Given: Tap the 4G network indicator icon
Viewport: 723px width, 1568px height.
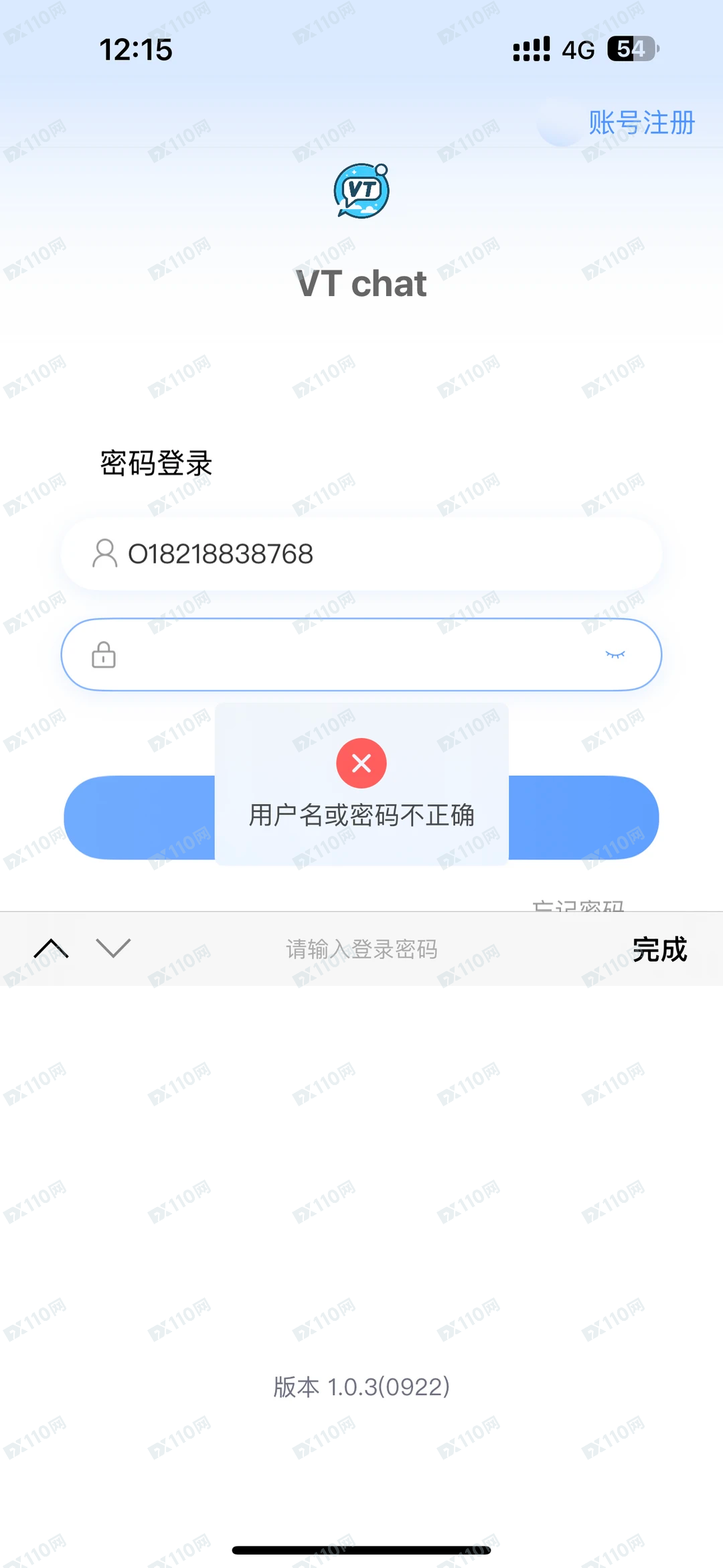Looking at the screenshot, I should tap(578, 49).
